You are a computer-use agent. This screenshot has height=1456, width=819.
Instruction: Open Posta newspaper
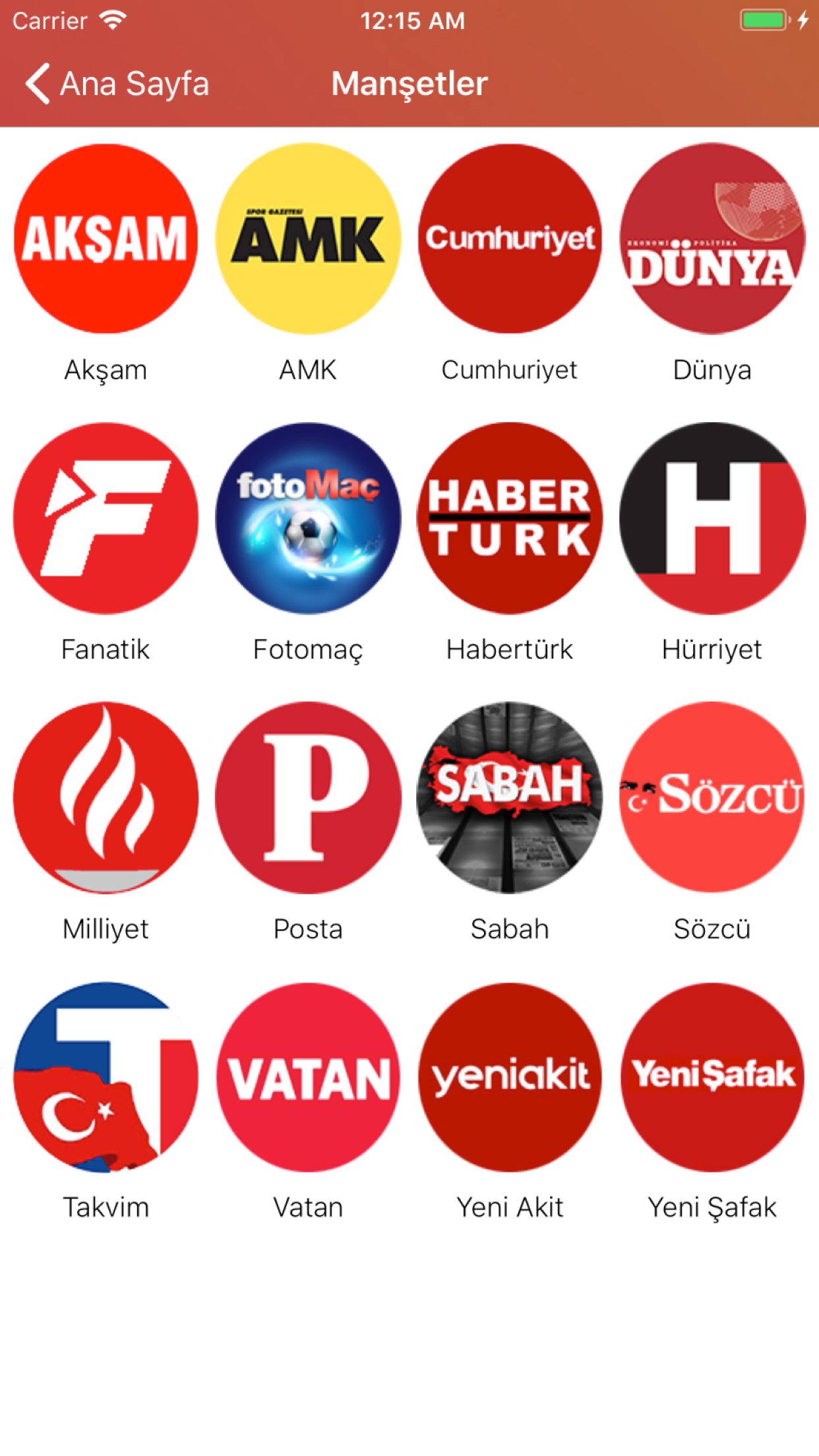[x=308, y=798]
